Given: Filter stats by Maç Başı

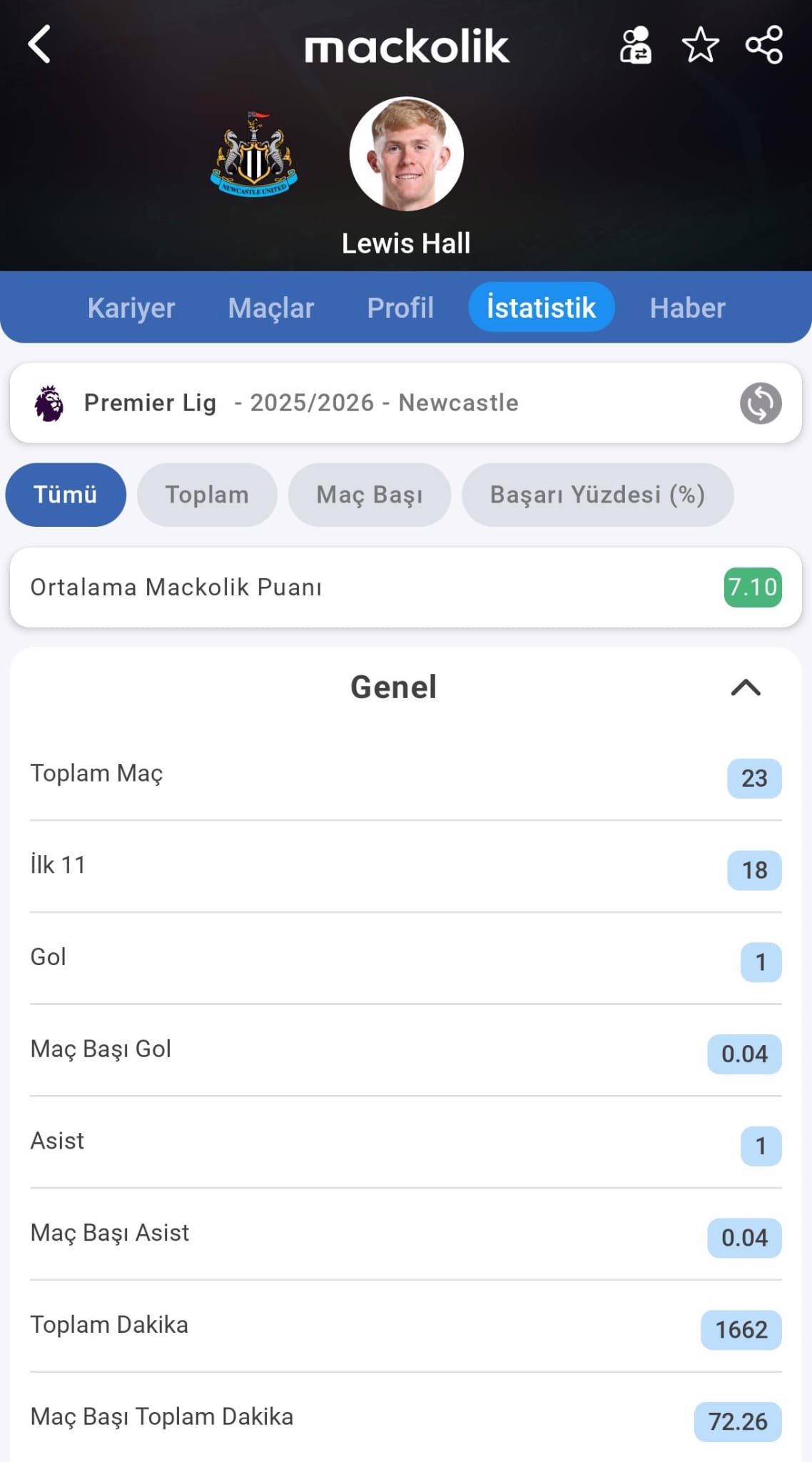Looking at the screenshot, I should pyautogui.click(x=369, y=495).
